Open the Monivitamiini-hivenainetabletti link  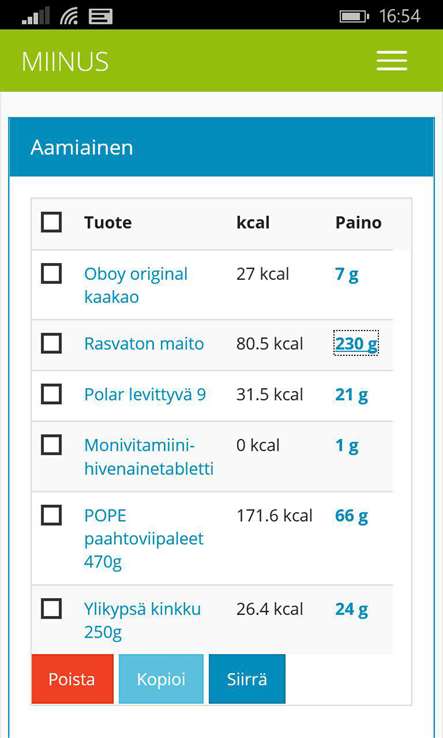pyautogui.click(x=149, y=457)
